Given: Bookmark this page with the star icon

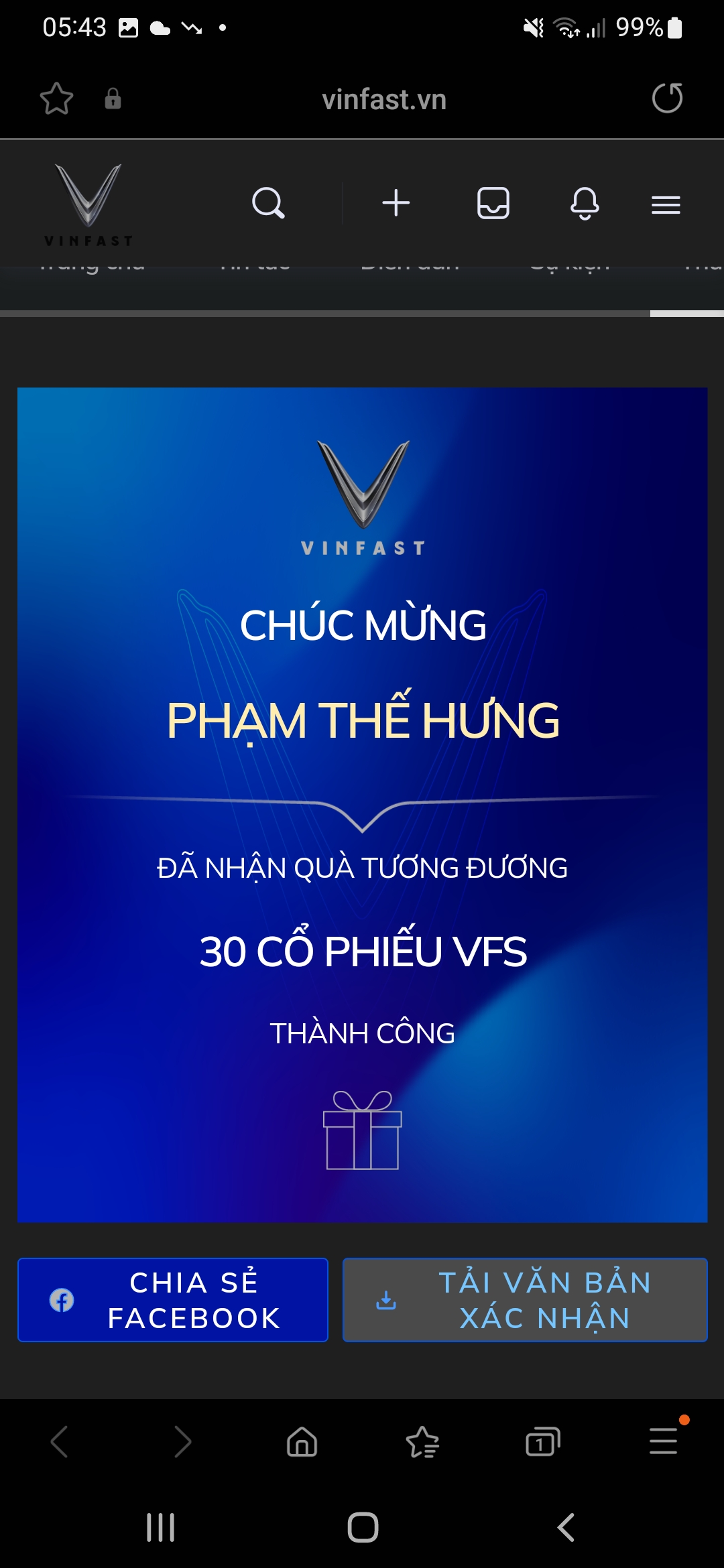Looking at the screenshot, I should coord(56,99).
